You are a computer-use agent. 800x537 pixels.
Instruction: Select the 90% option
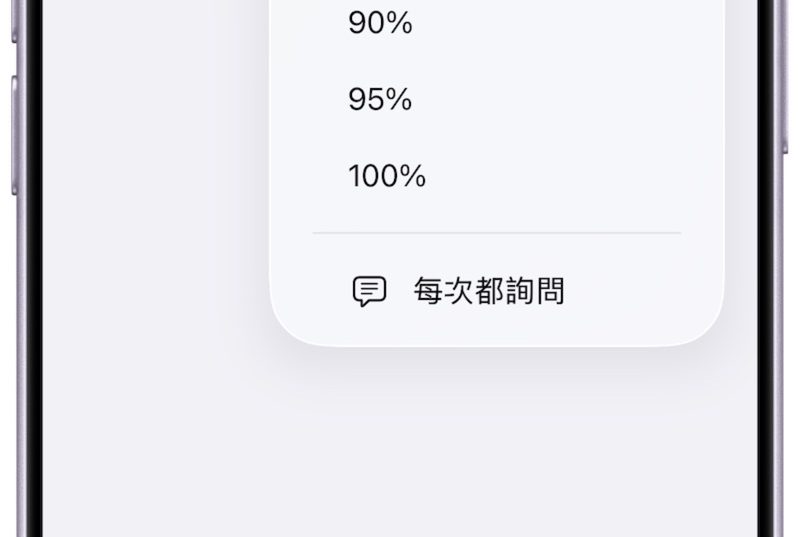tap(381, 23)
